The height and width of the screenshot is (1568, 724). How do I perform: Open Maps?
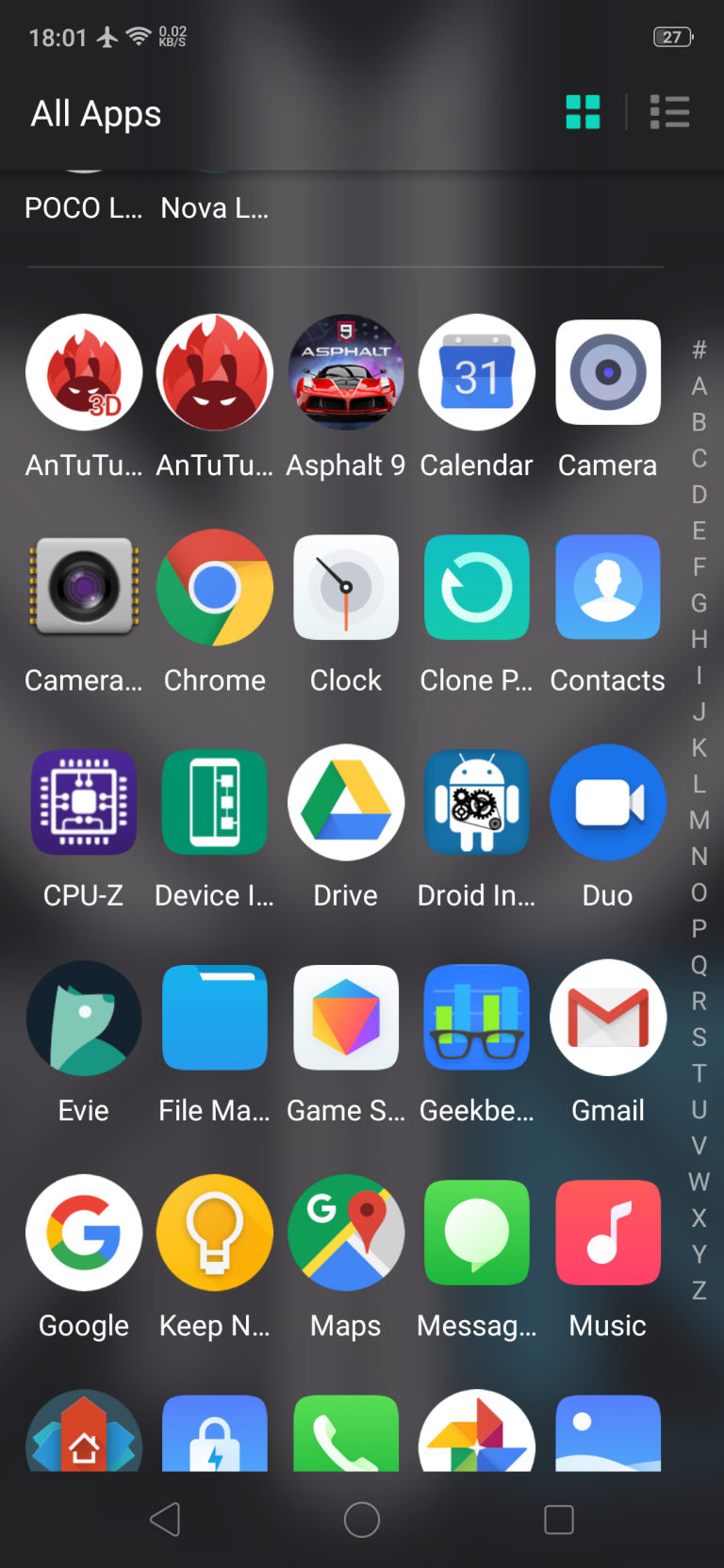pyautogui.click(x=346, y=1233)
